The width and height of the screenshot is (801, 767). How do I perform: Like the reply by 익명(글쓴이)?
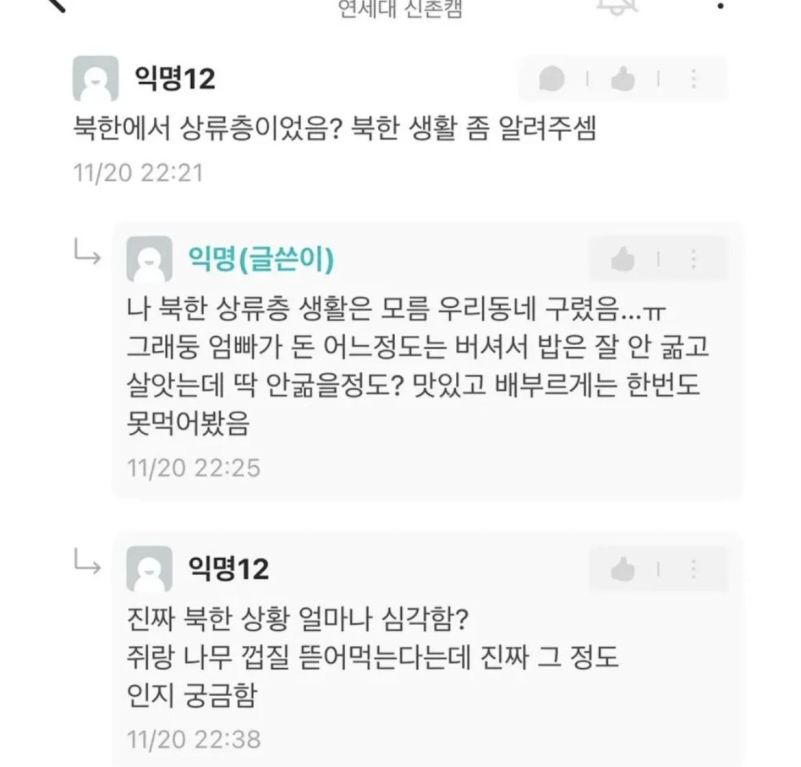pyautogui.click(x=623, y=260)
